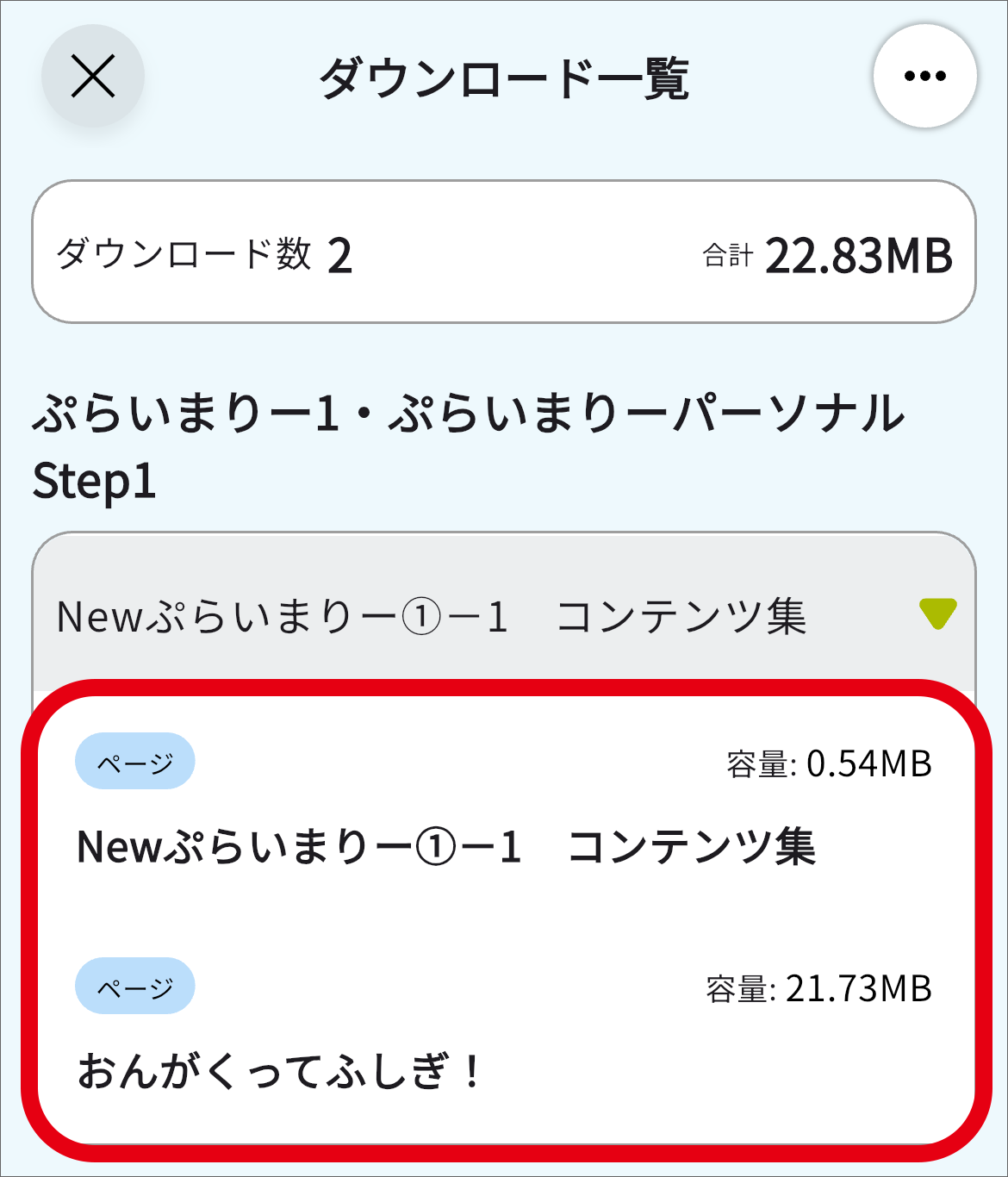The width and height of the screenshot is (1008, 1177).
Task: Open the 0.54MB Newぷらいまりー①ー1 コンテンツ集 page
Action: (x=446, y=846)
